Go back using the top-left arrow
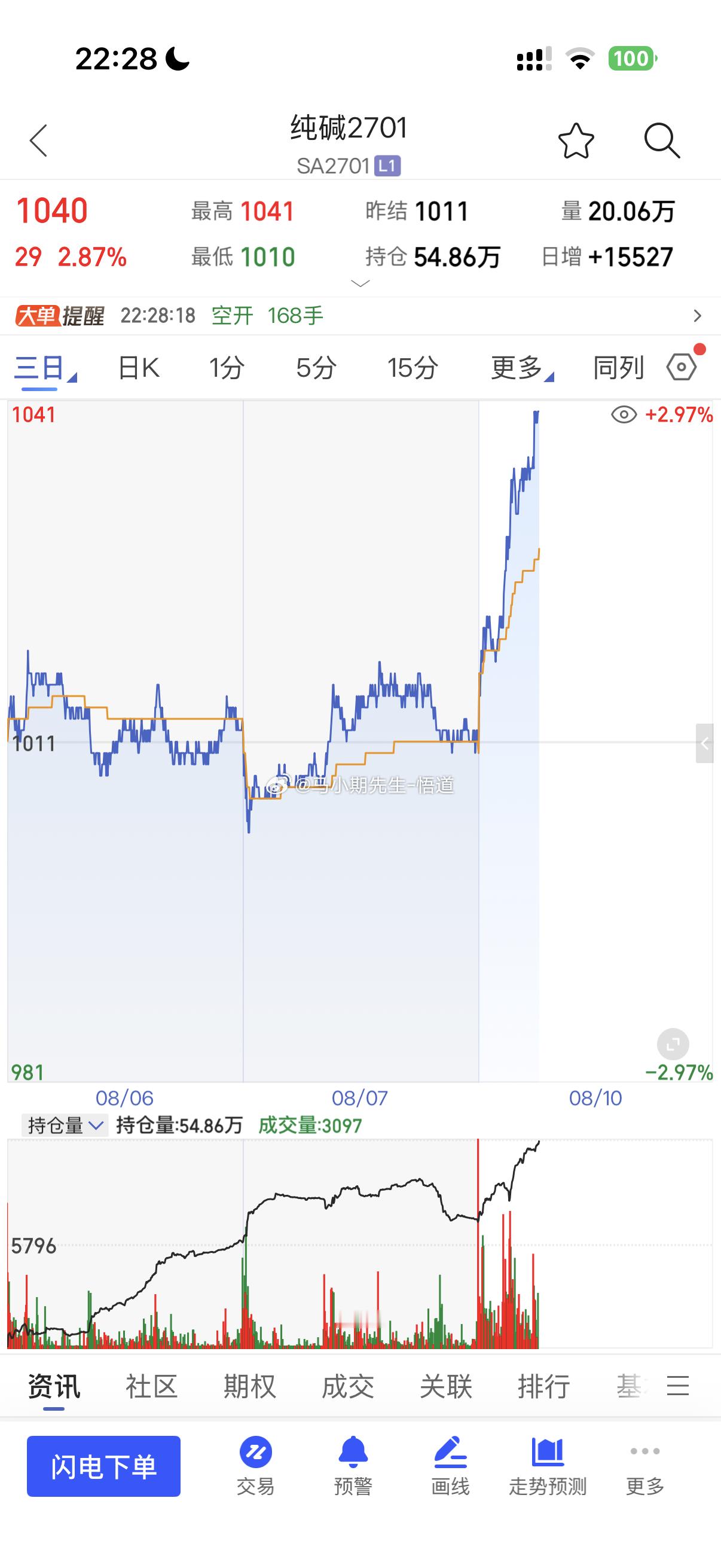The height and width of the screenshot is (1568, 721). (38, 141)
